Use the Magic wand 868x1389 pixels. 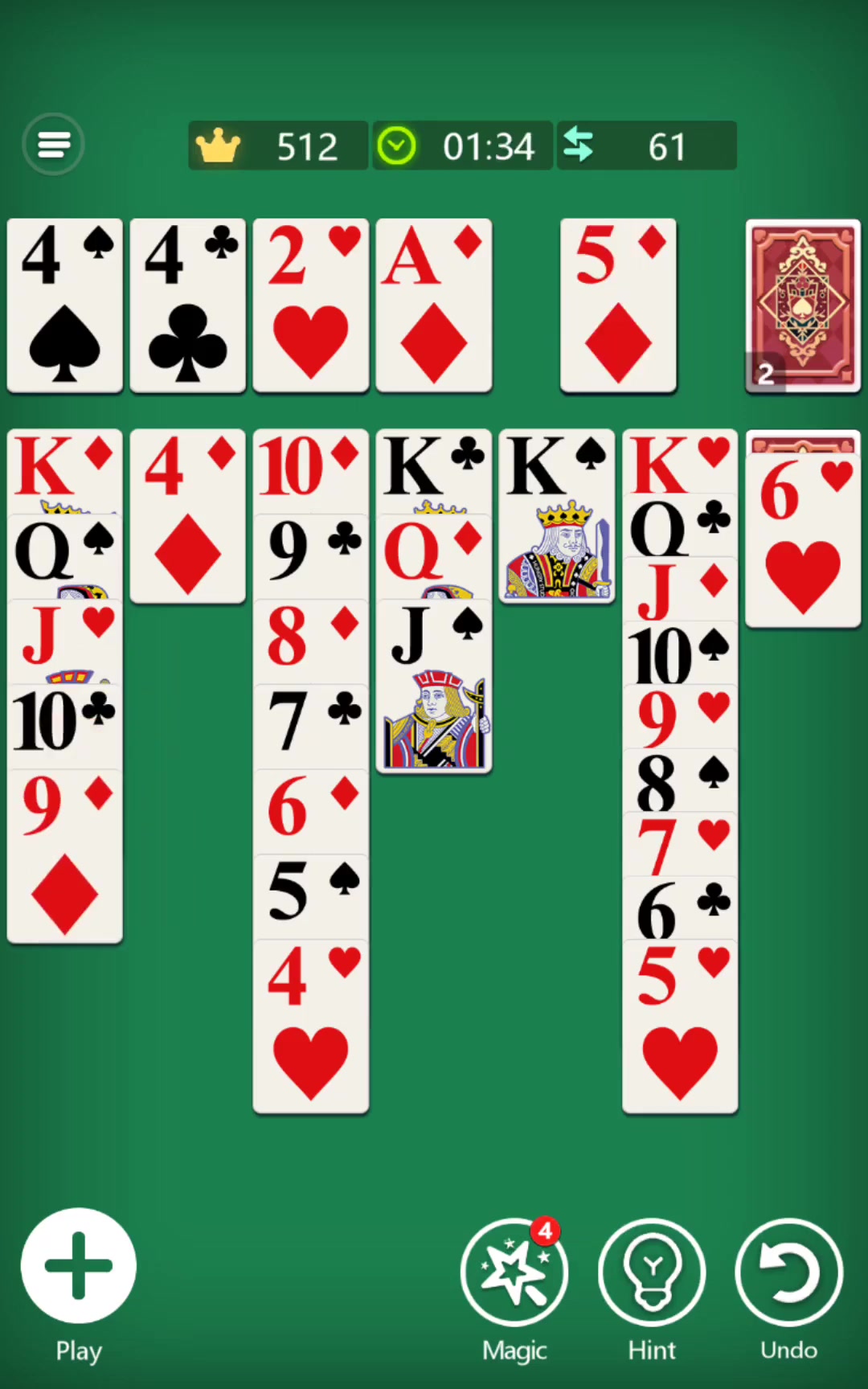(514, 1272)
